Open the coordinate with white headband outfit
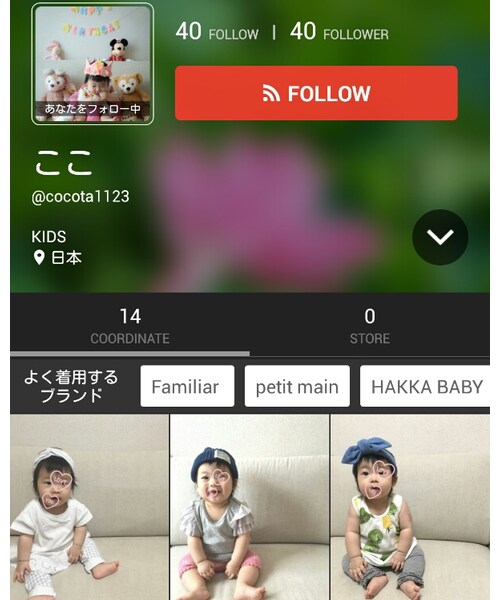Image resolution: width=500 pixels, height=600 pixels. tap(90, 507)
